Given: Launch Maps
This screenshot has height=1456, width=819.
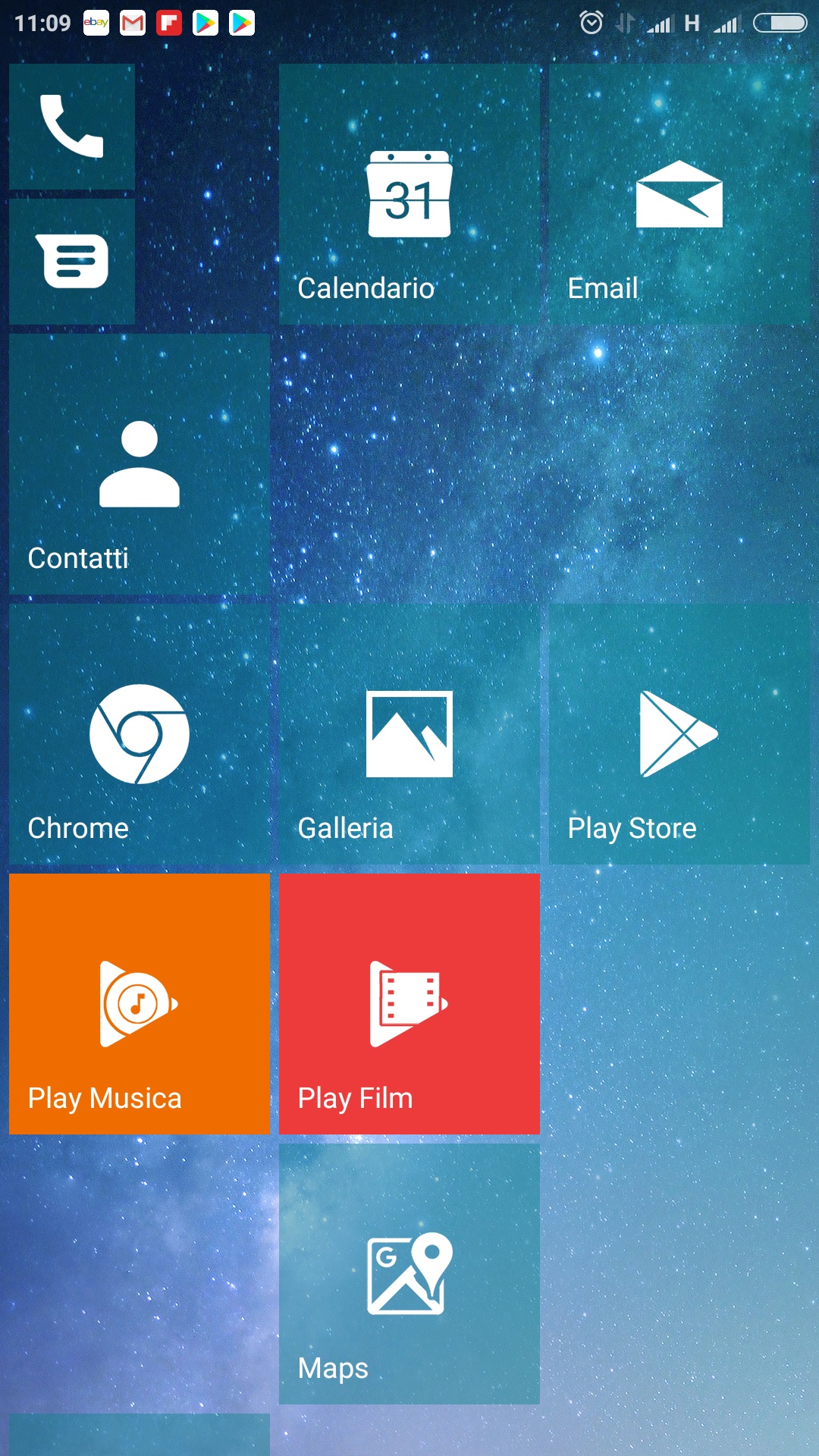Looking at the screenshot, I should [409, 1274].
